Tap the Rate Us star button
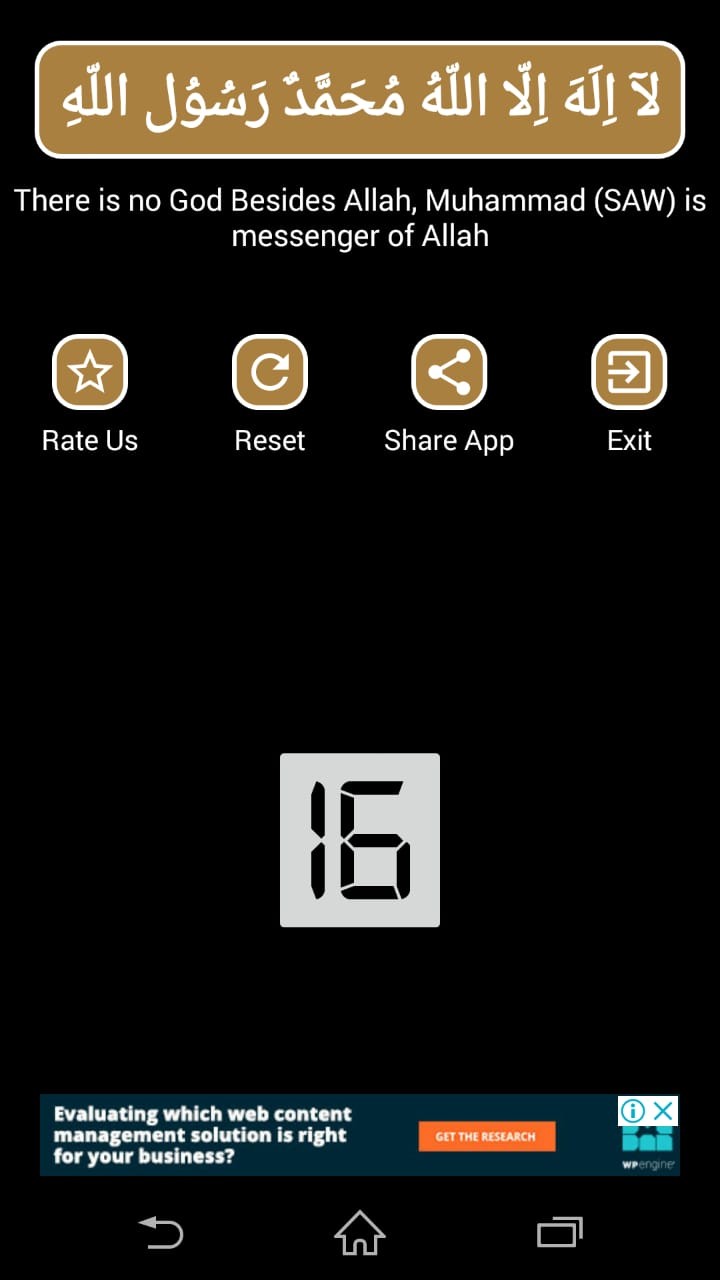Screen dimensions: 720x1280 (90, 373)
